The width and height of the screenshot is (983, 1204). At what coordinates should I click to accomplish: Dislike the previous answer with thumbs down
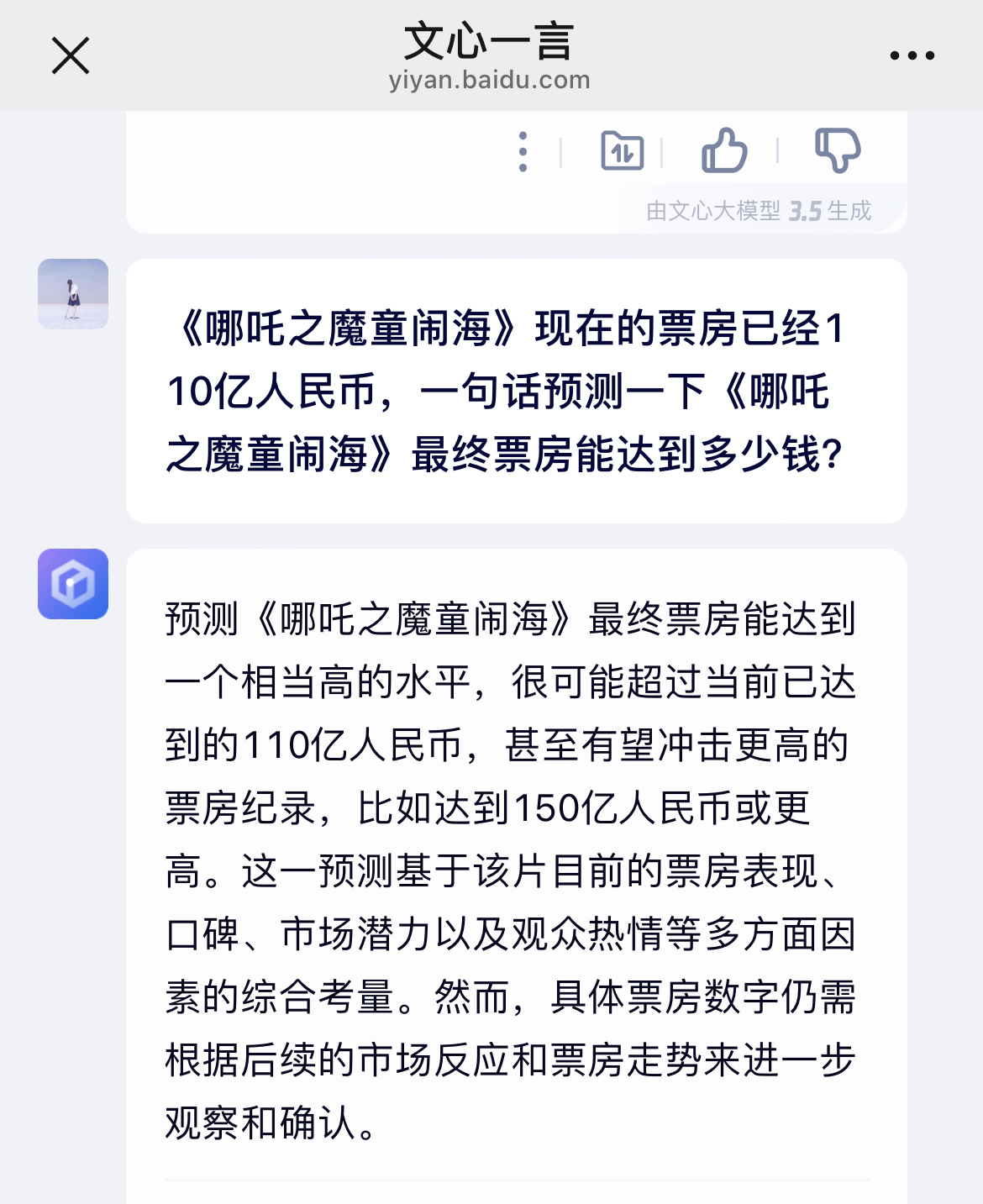[x=837, y=151]
